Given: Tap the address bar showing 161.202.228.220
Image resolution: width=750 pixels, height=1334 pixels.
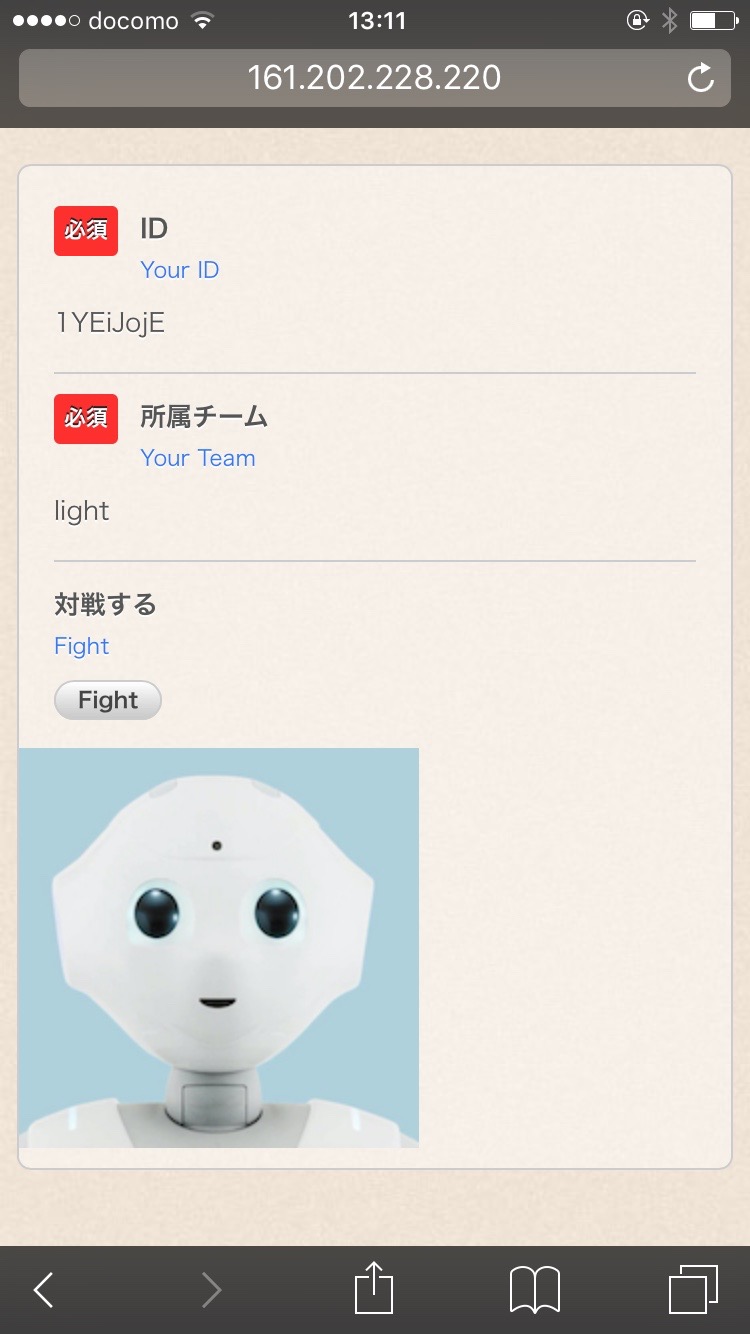Looking at the screenshot, I should tap(375, 77).
